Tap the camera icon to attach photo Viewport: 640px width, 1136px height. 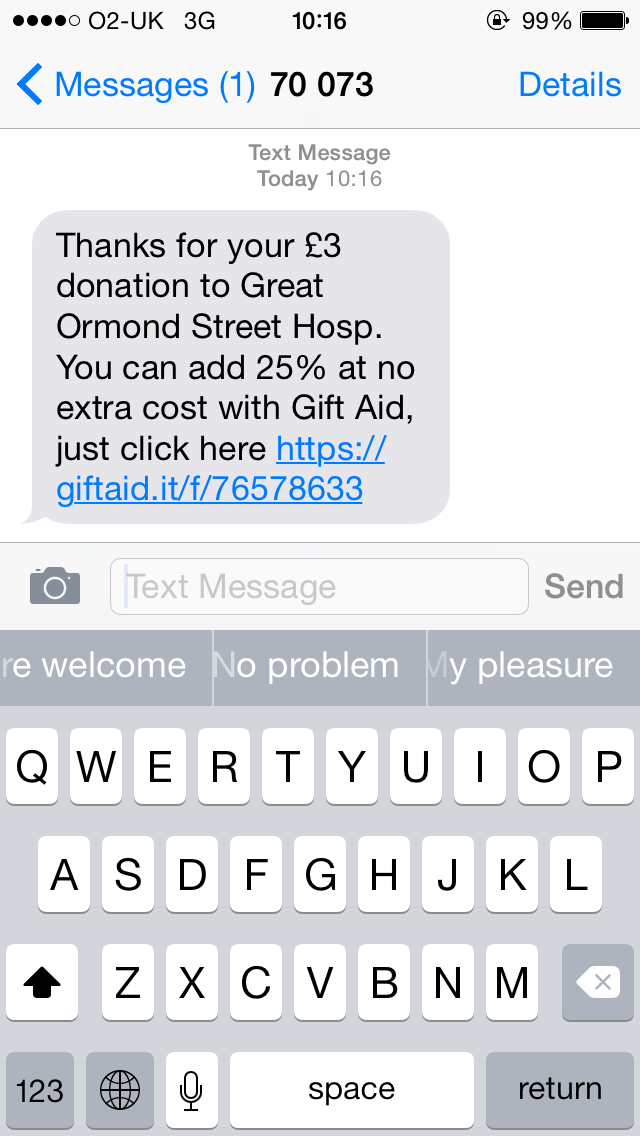[55, 586]
